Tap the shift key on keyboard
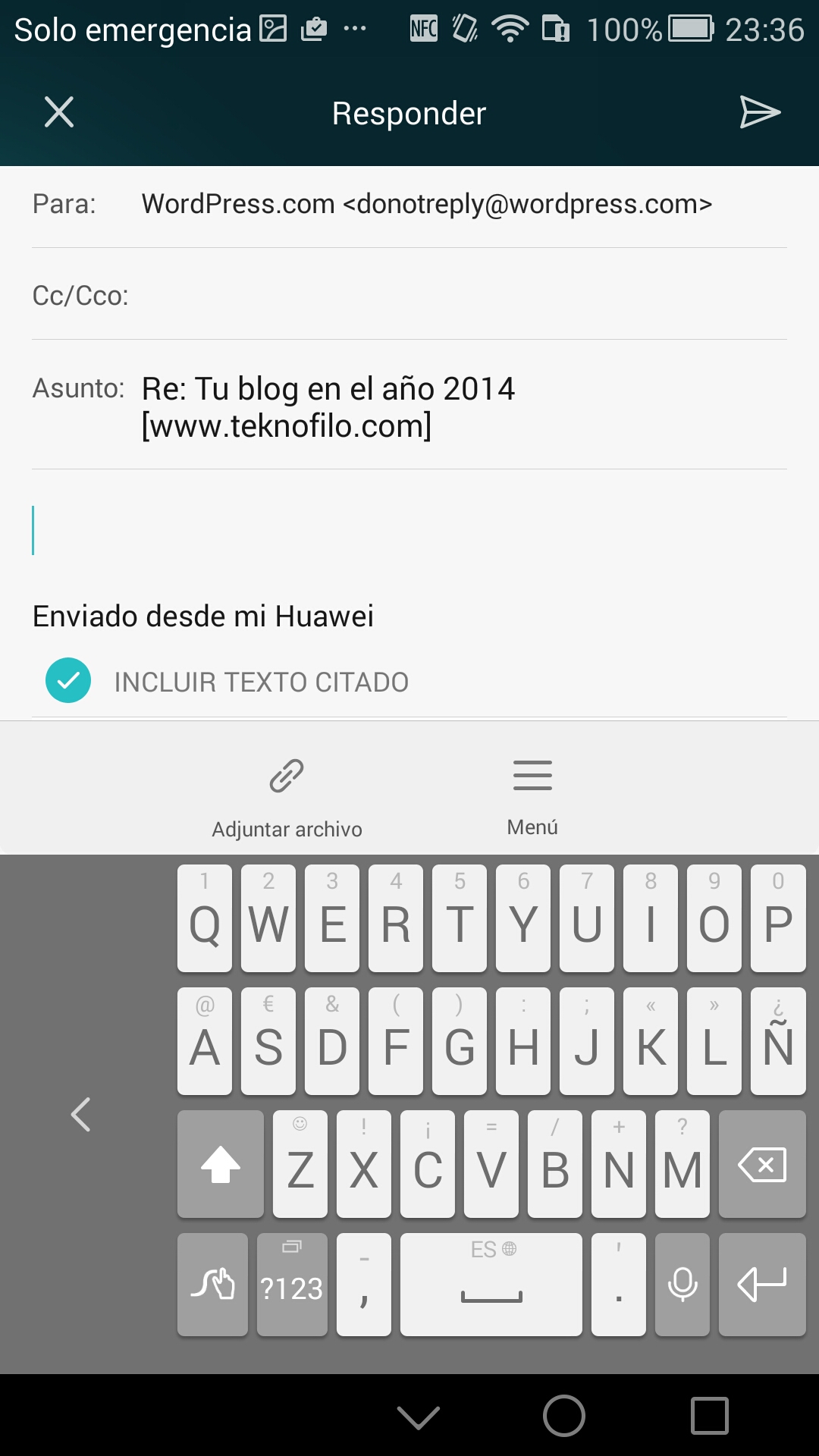The width and height of the screenshot is (819, 1456). (x=221, y=1164)
